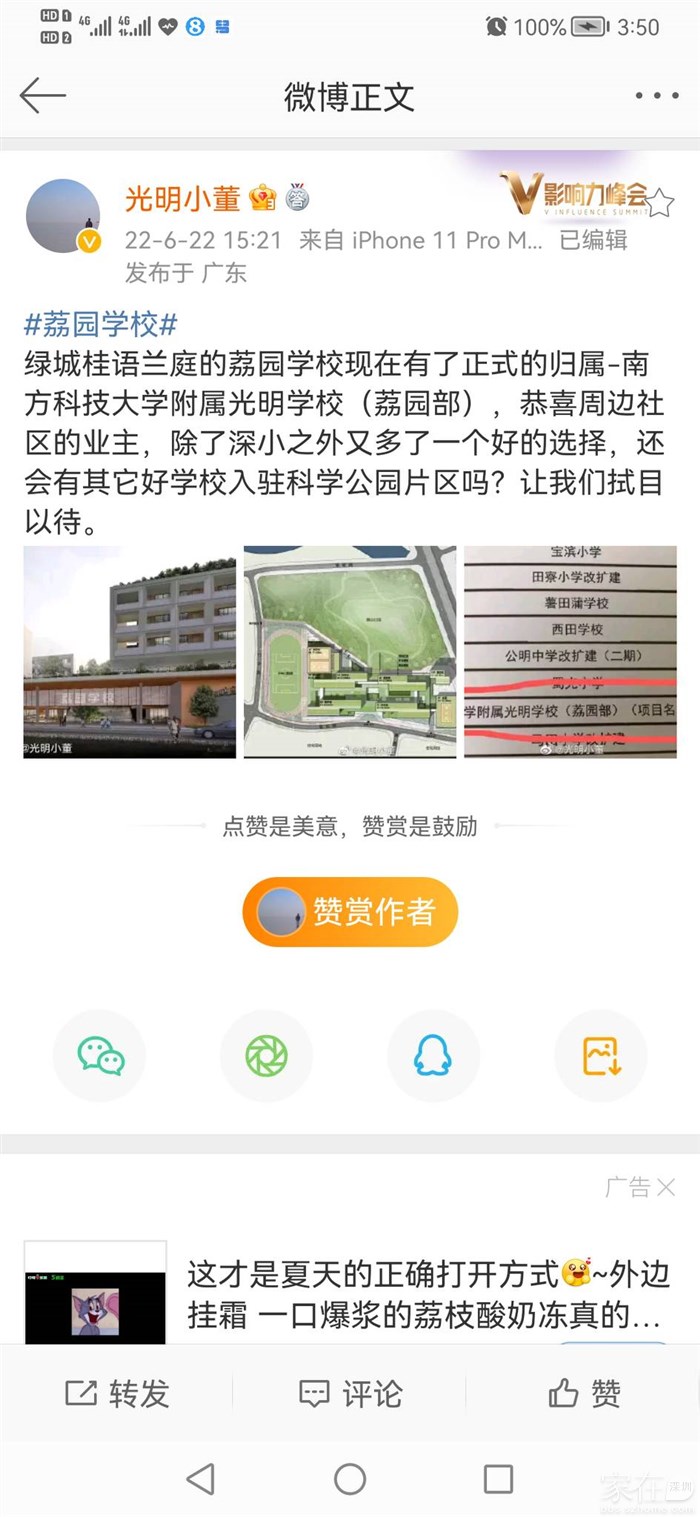The width and height of the screenshot is (700, 1517).
Task: View the school building rendering photo
Action: (130, 651)
